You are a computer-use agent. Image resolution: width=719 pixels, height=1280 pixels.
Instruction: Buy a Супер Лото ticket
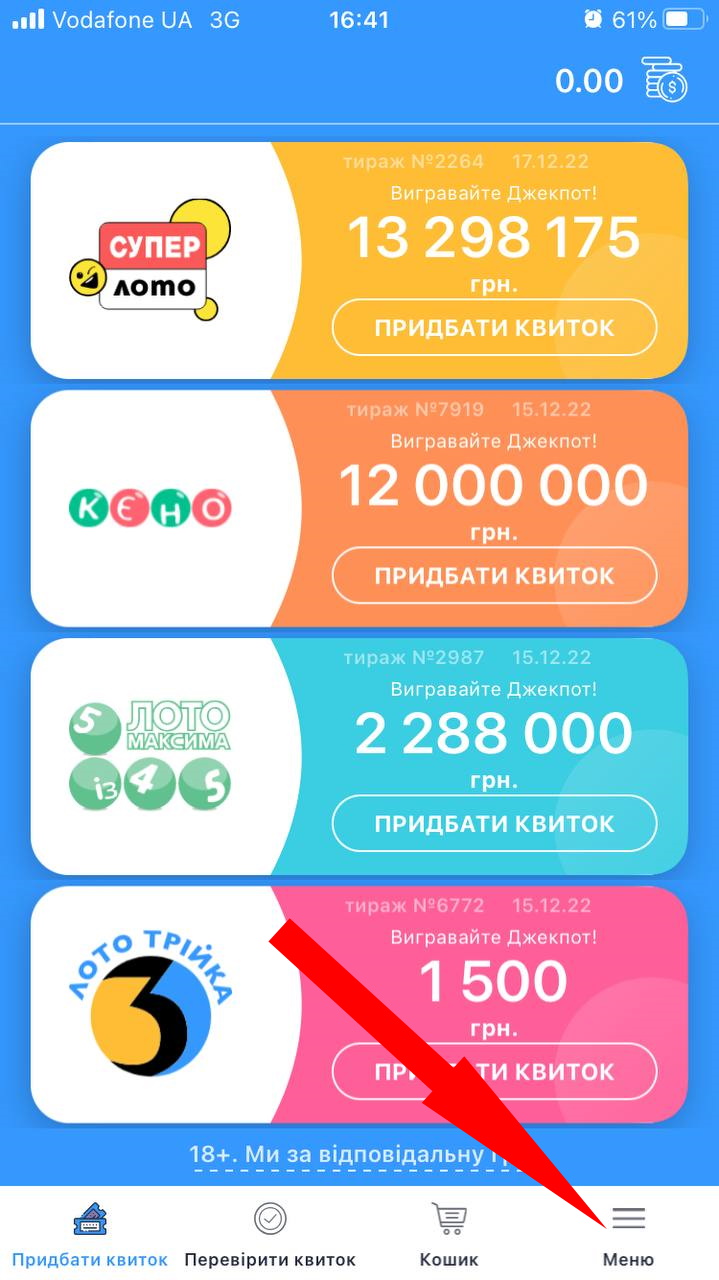[x=494, y=327]
